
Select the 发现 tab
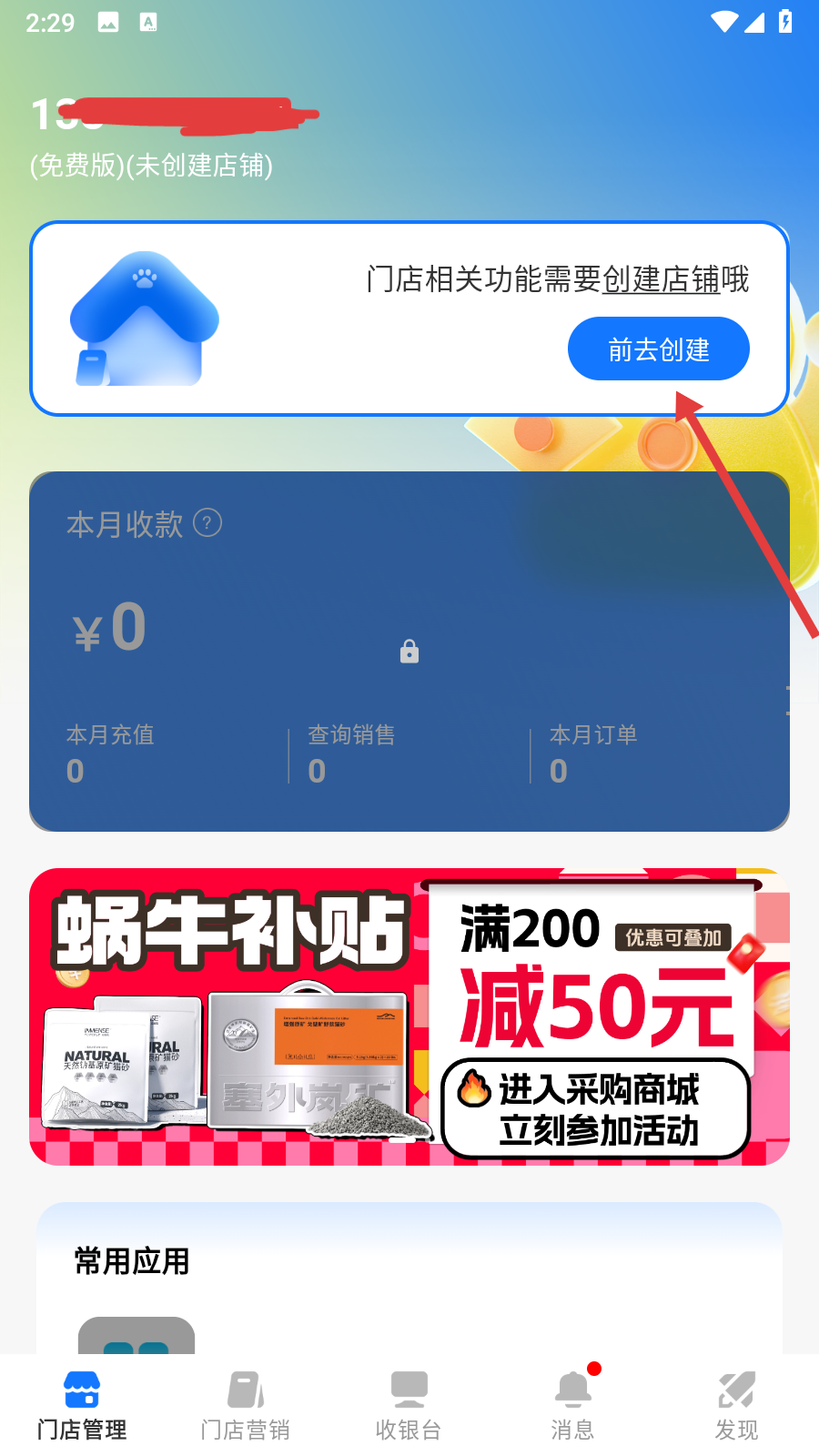[x=736, y=1405]
